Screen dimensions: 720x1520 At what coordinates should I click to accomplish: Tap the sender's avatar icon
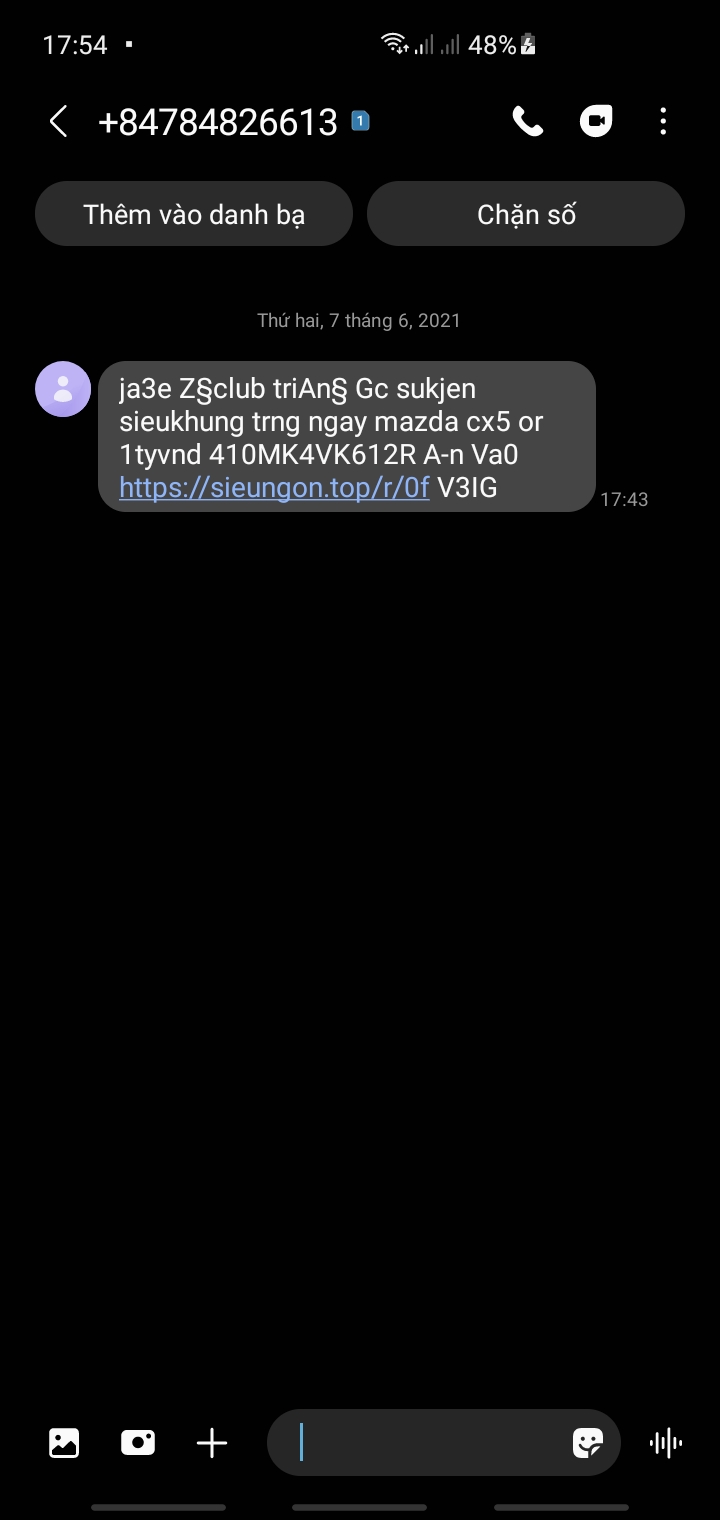63,389
